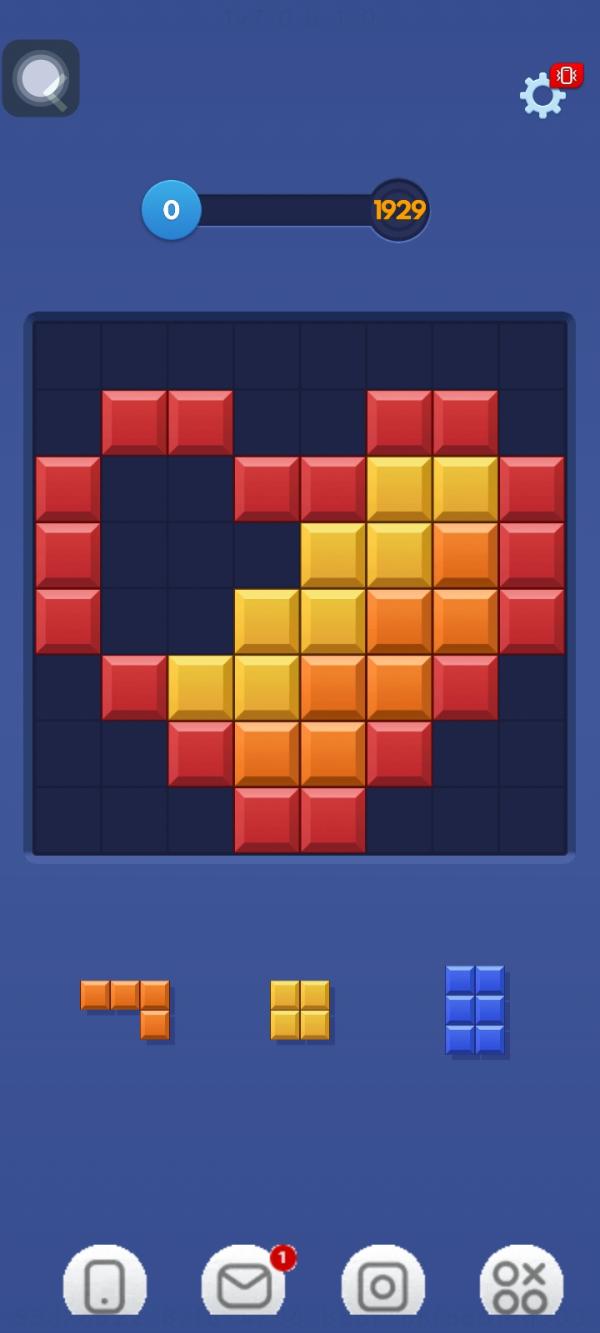Open the settings gear
The width and height of the screenshot is (600, 1333).
click(543, 95)
